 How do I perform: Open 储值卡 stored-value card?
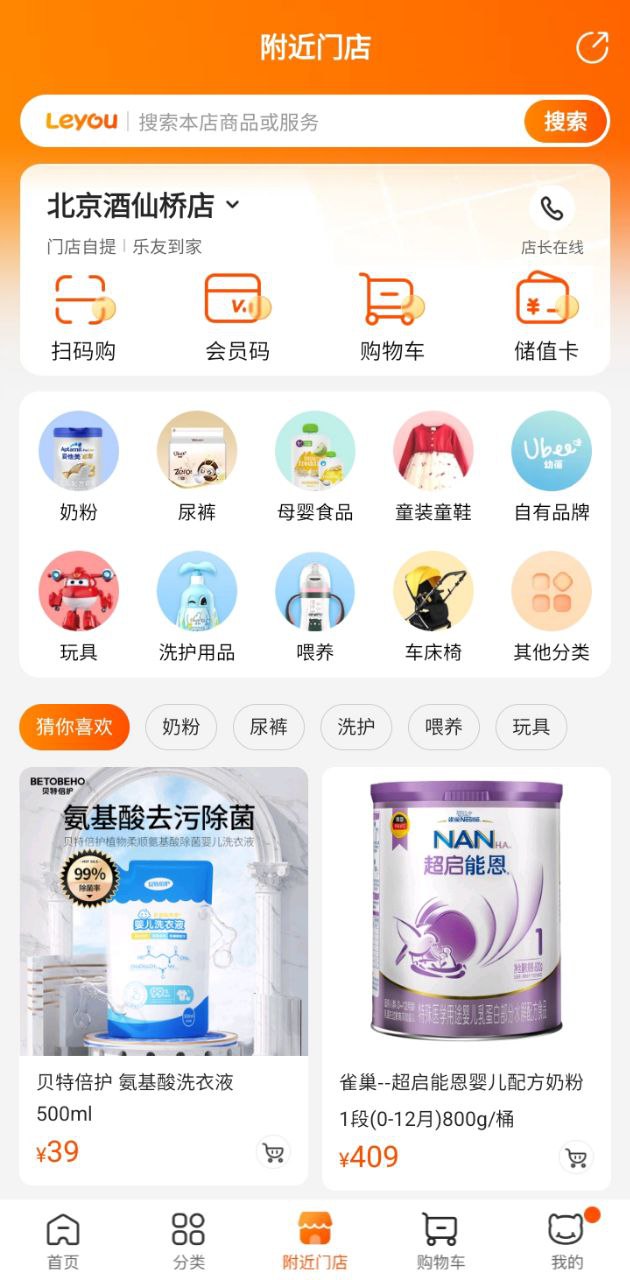tap(546, 317)
